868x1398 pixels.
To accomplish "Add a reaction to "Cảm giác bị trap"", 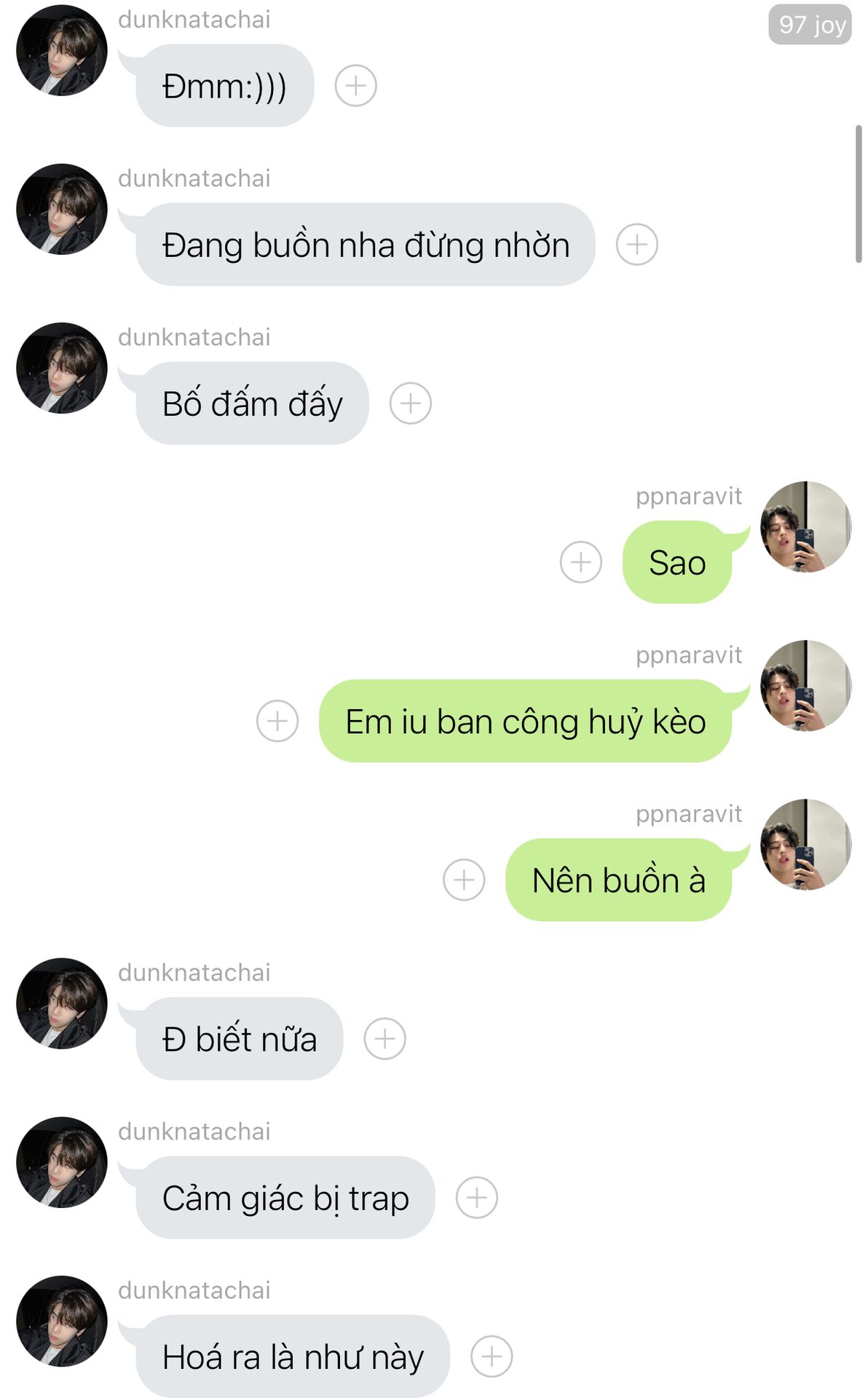I will tap(476, 1197).
